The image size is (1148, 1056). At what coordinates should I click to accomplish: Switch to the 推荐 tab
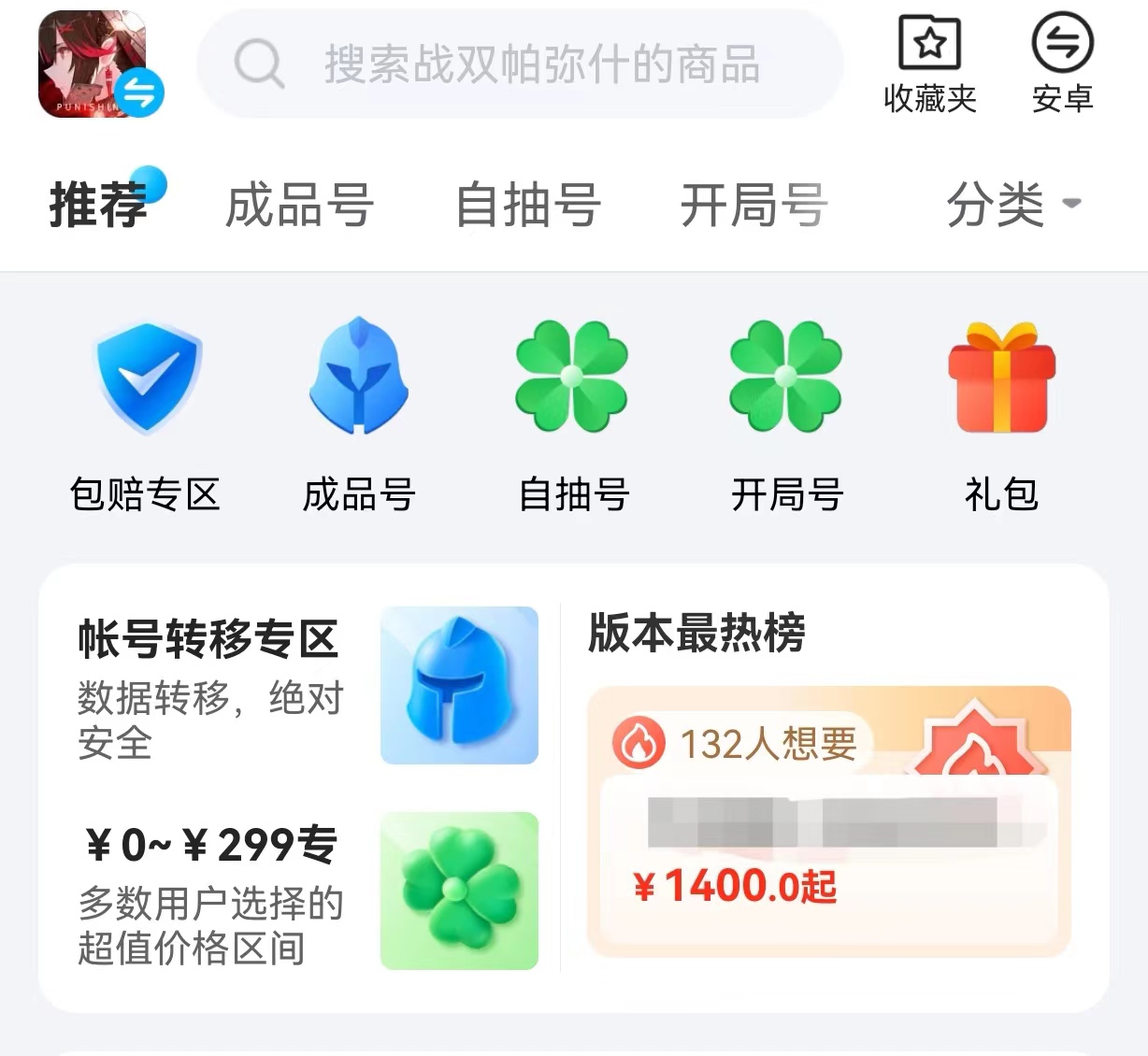pos(98,205)
